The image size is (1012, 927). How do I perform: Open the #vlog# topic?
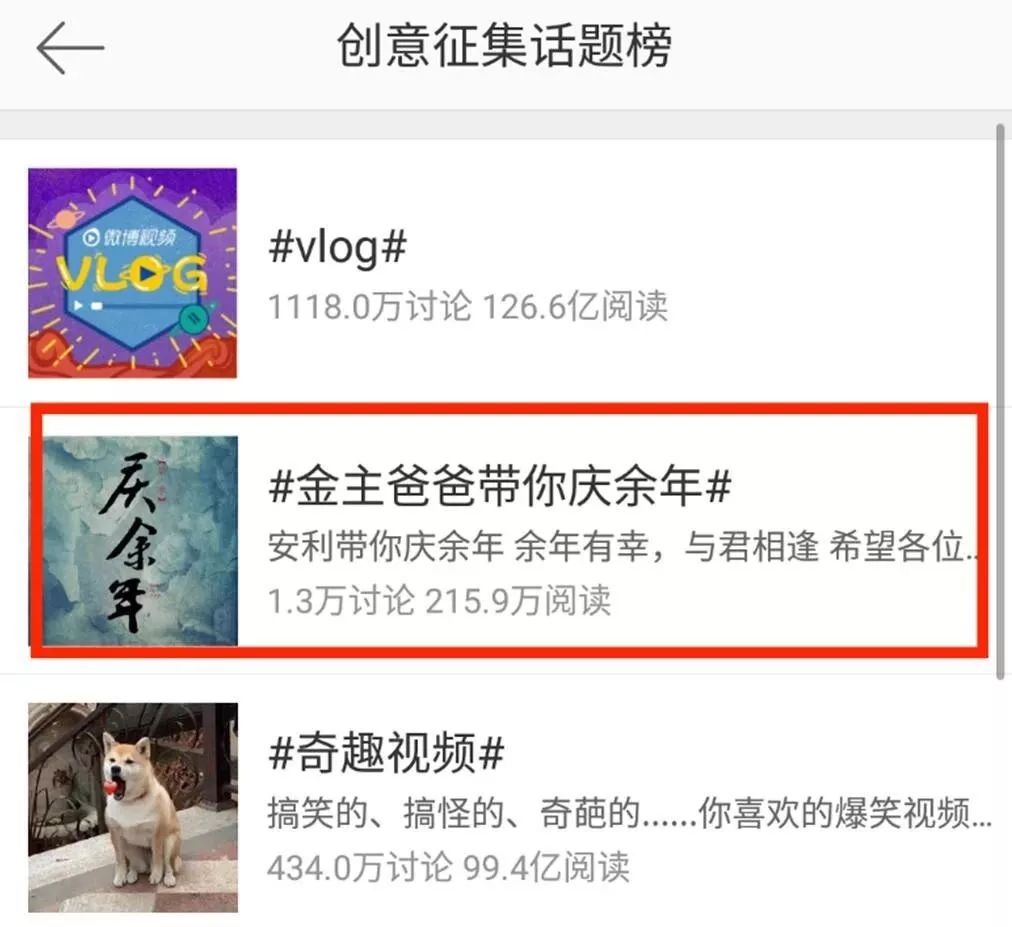click(338, 248)
